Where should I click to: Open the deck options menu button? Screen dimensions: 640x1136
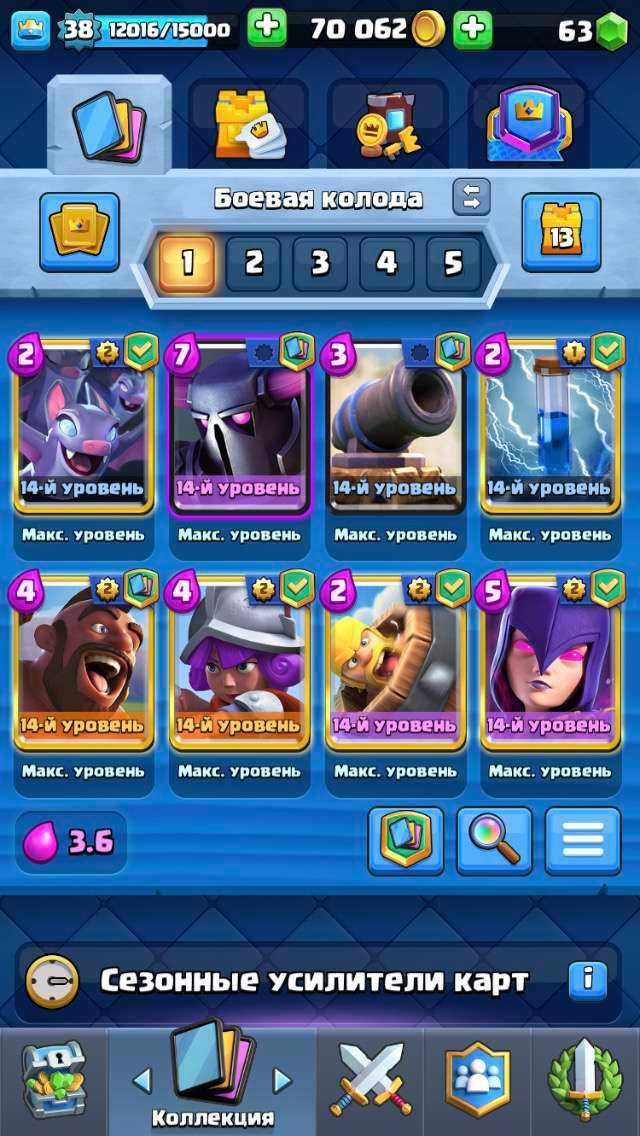pyautogui.click(x=583, y=841)
